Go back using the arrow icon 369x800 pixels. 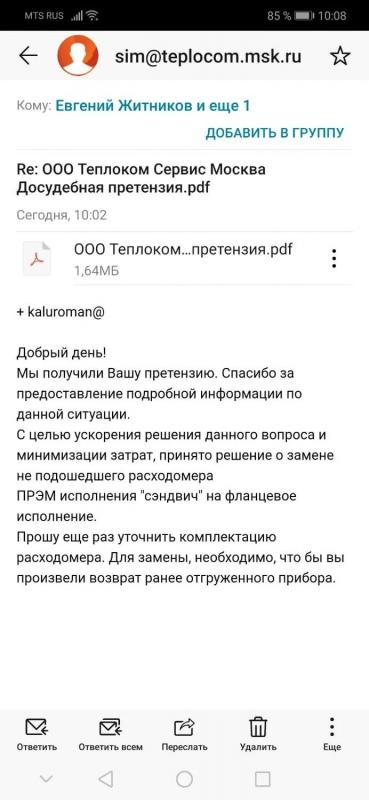pos(28,56)
